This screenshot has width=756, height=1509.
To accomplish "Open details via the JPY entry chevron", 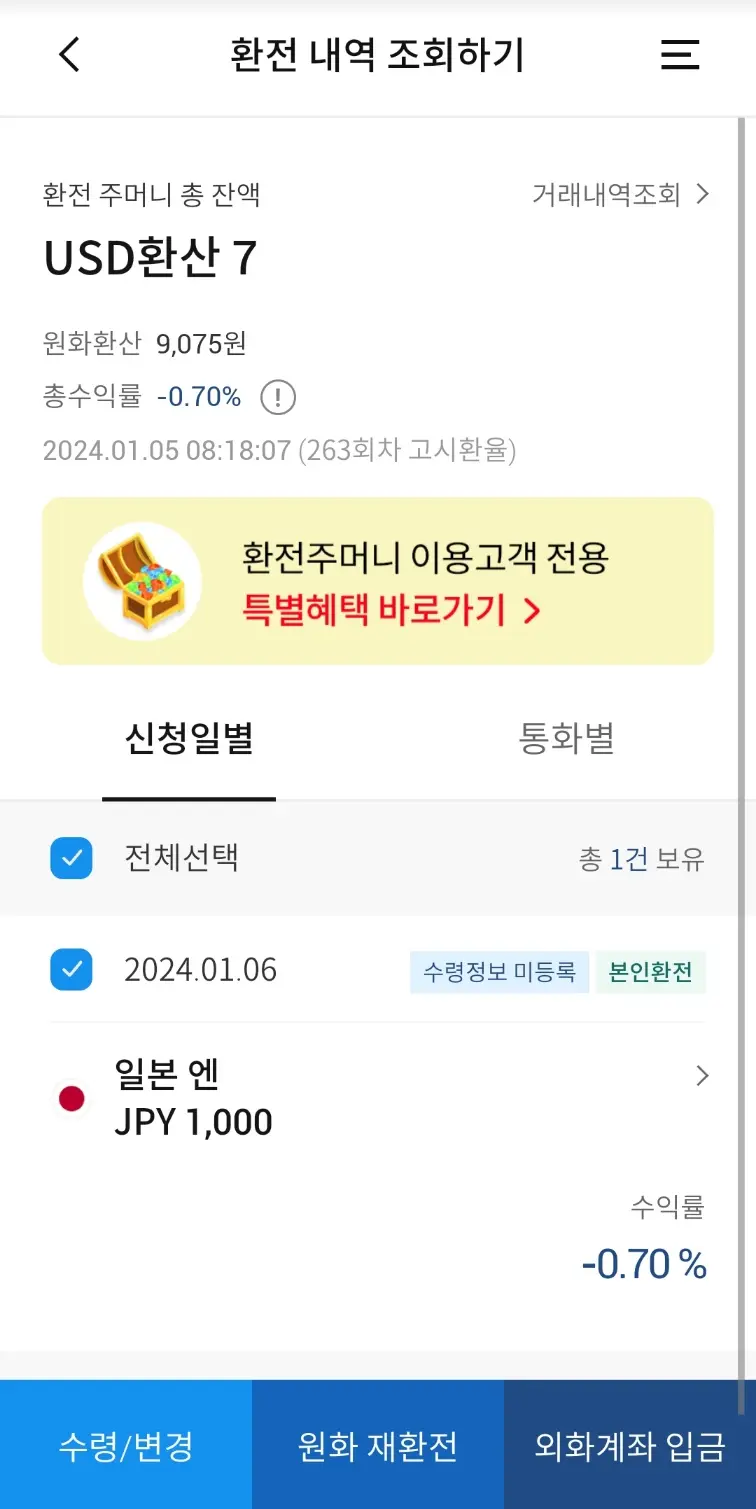I will [701, 1076].
